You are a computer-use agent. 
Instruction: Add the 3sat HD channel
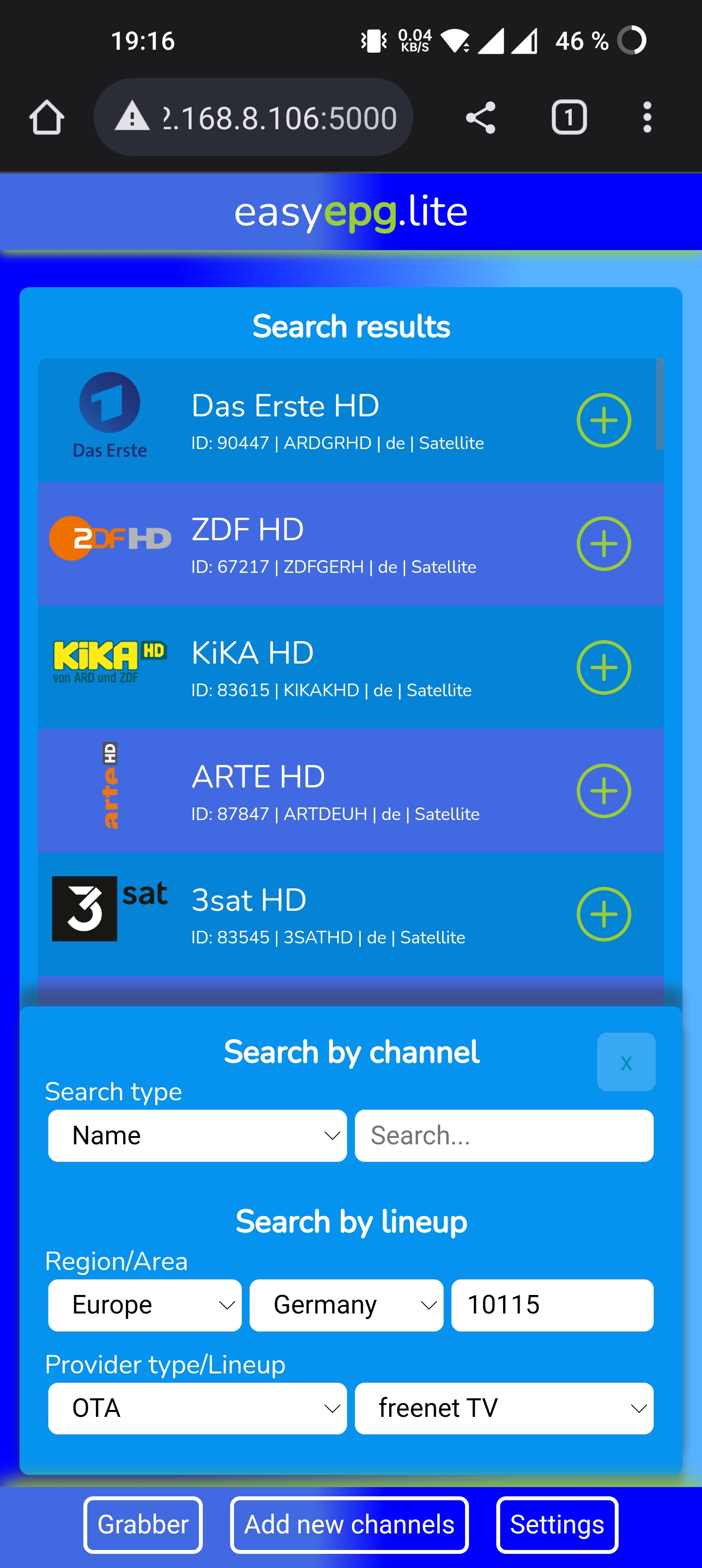click(x=604, y=914)
